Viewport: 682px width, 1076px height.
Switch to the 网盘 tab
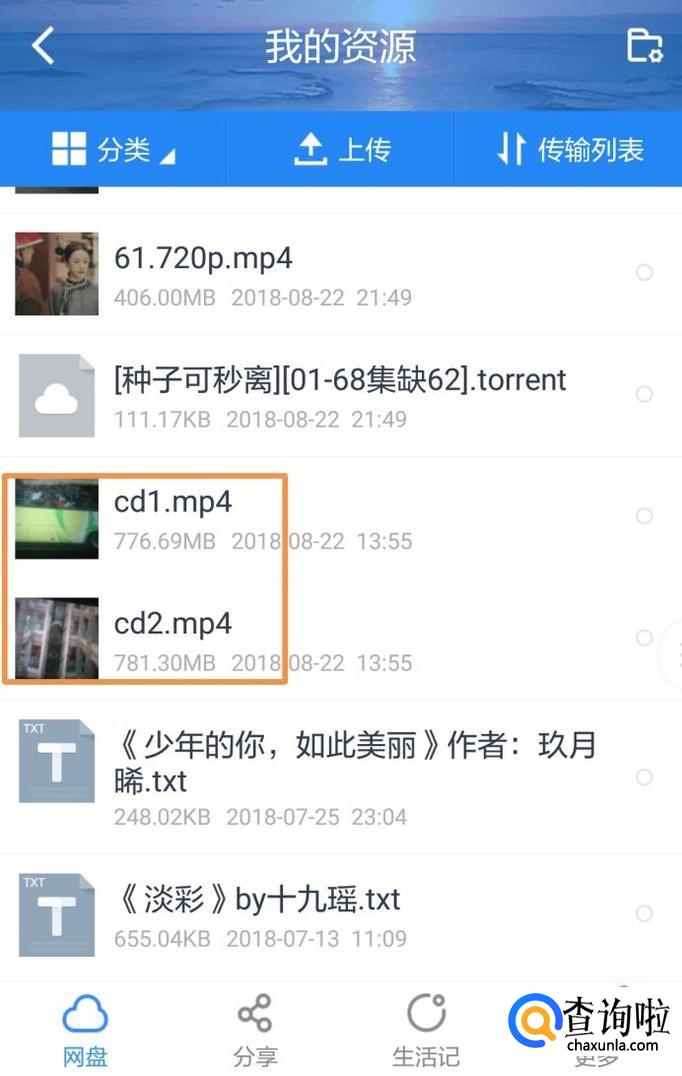tap(85, 1030)
